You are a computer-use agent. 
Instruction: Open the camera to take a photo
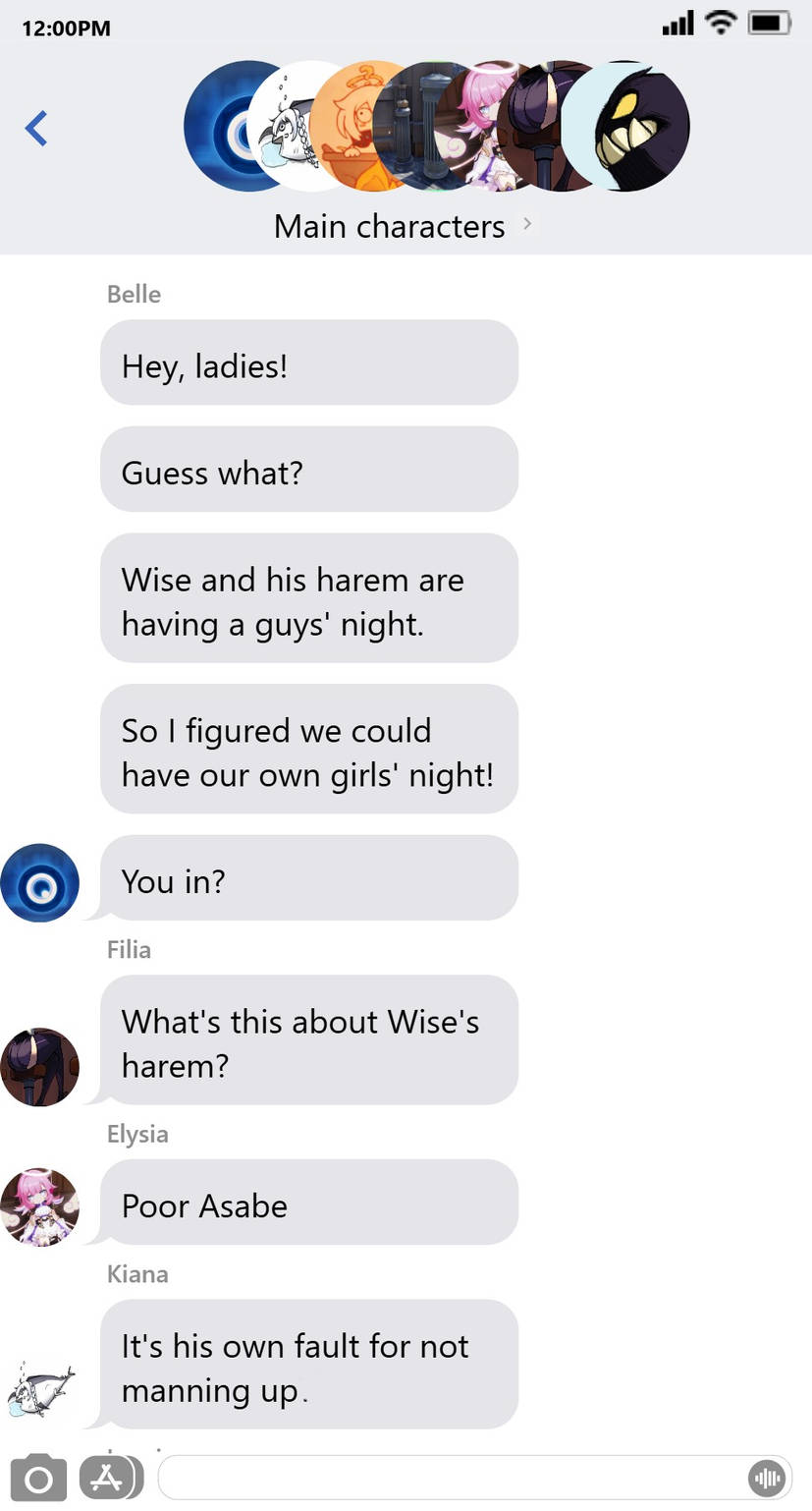pos(38,1477)
